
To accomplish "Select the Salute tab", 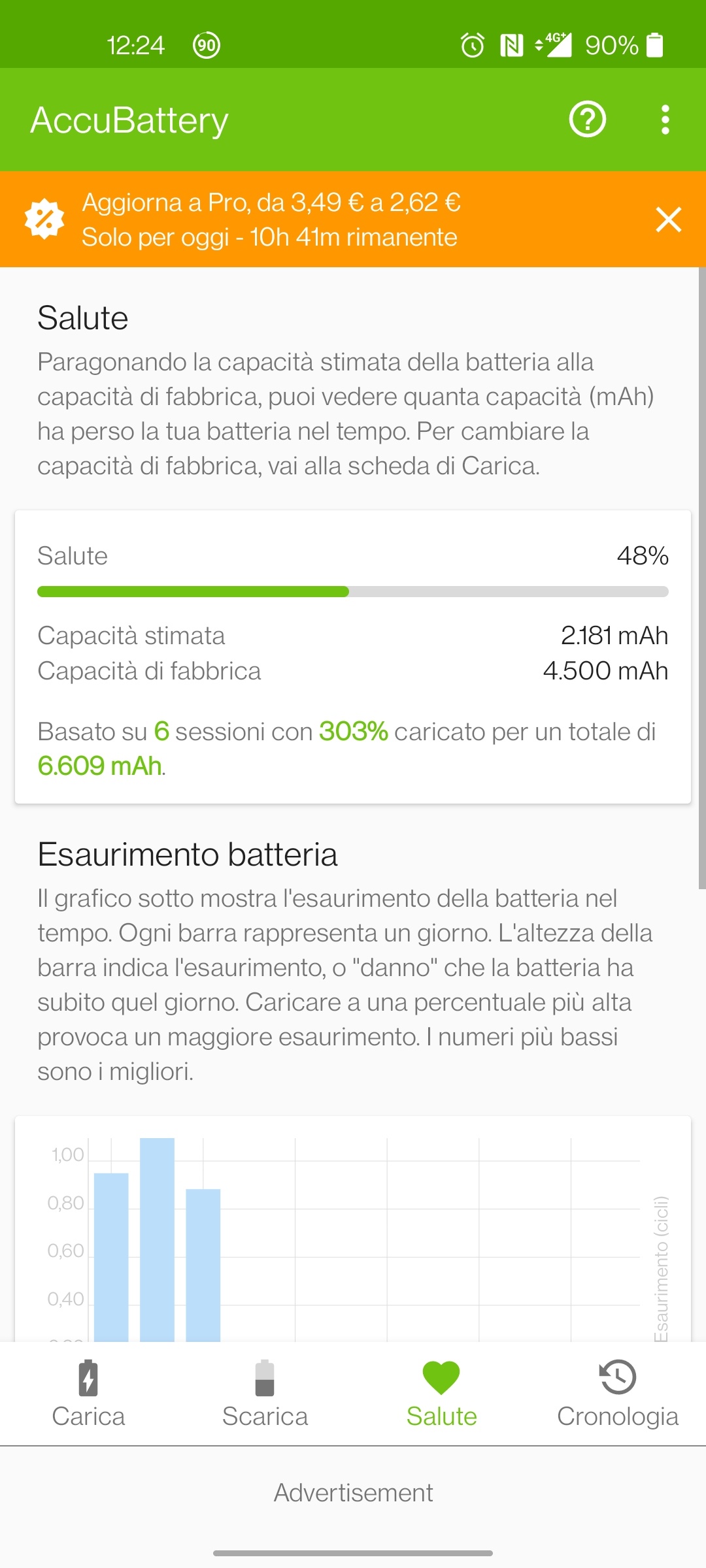I will pos(441,1394).
